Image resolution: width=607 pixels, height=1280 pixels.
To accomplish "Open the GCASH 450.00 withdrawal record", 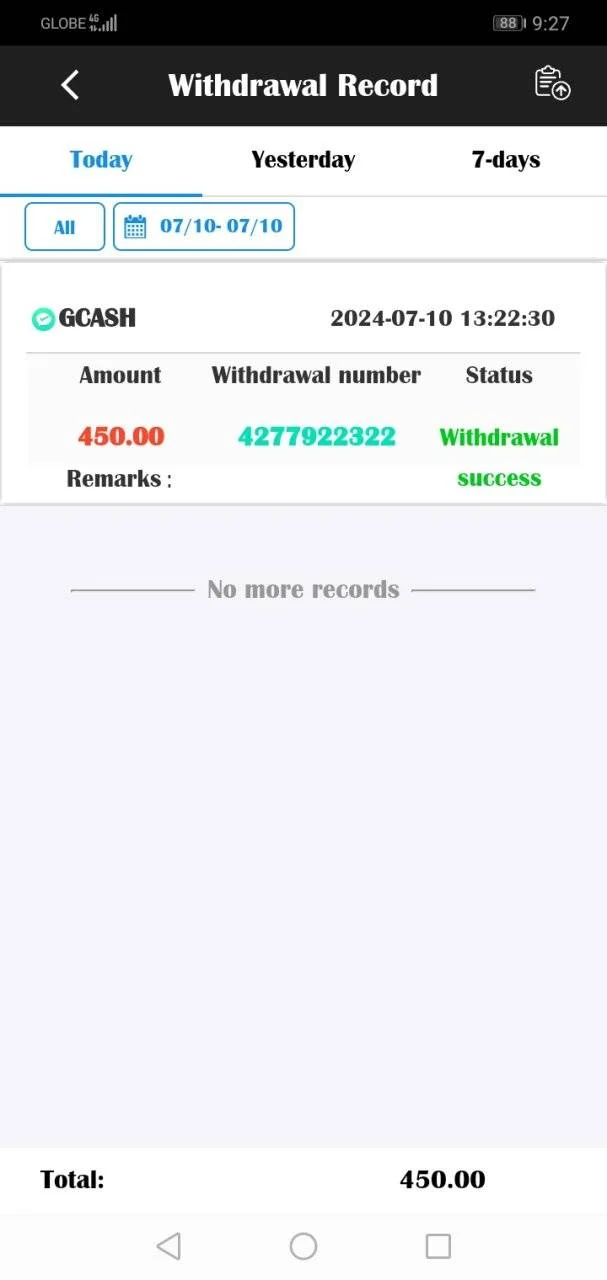I will coord(303,384).
